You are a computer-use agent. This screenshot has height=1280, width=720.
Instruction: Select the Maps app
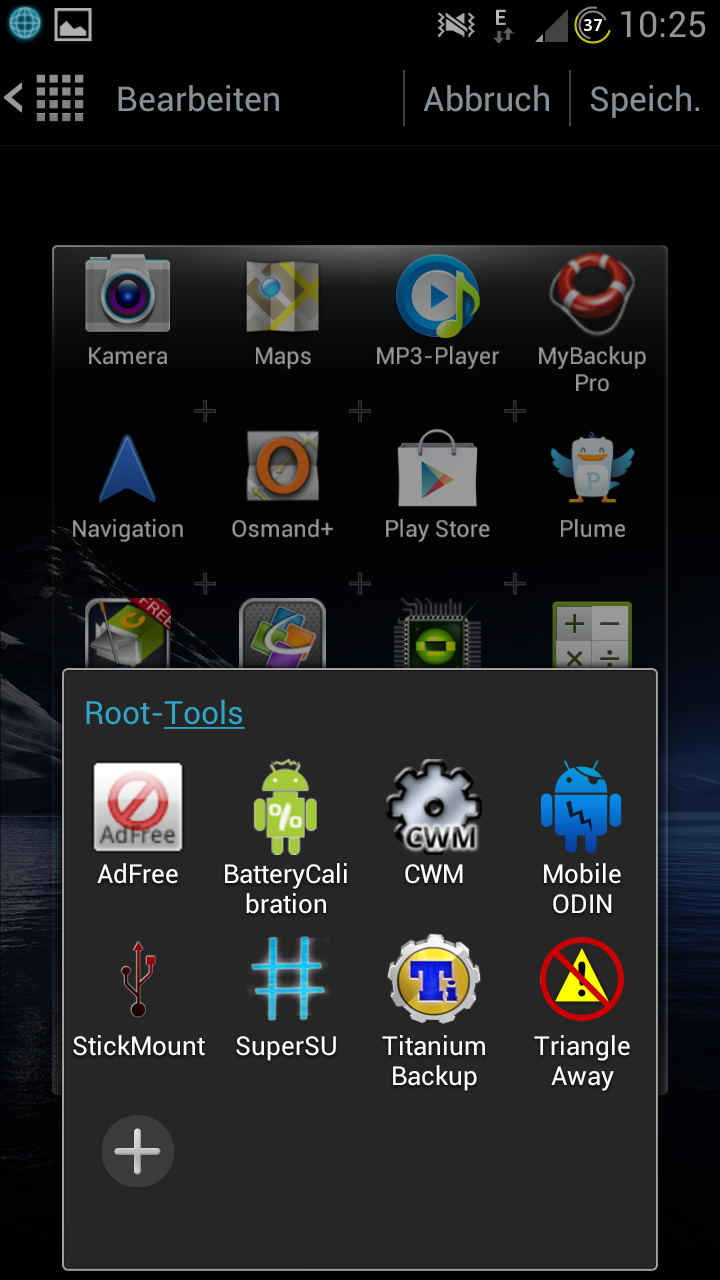(283, 312)
